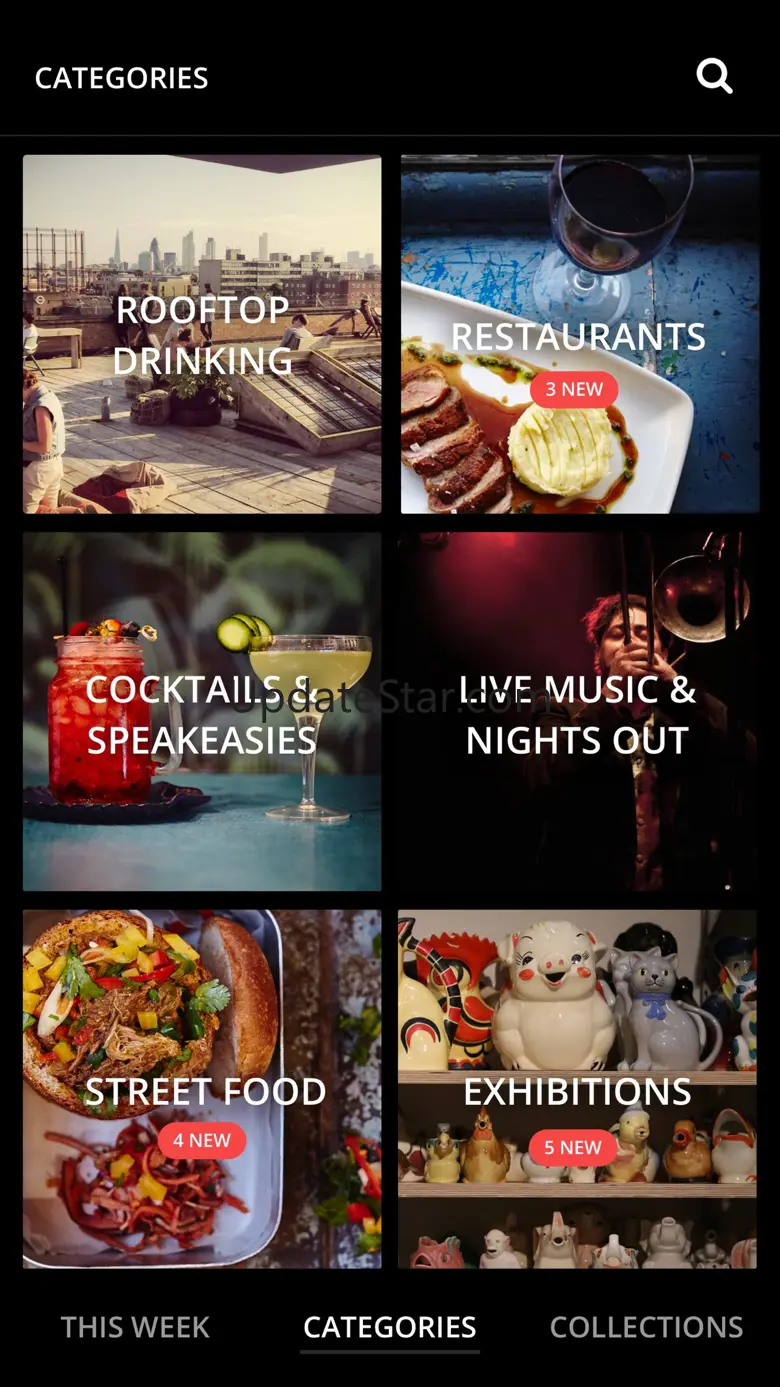View Live Music & Nights Out
780x1387 pixels.
click(578, 712)
